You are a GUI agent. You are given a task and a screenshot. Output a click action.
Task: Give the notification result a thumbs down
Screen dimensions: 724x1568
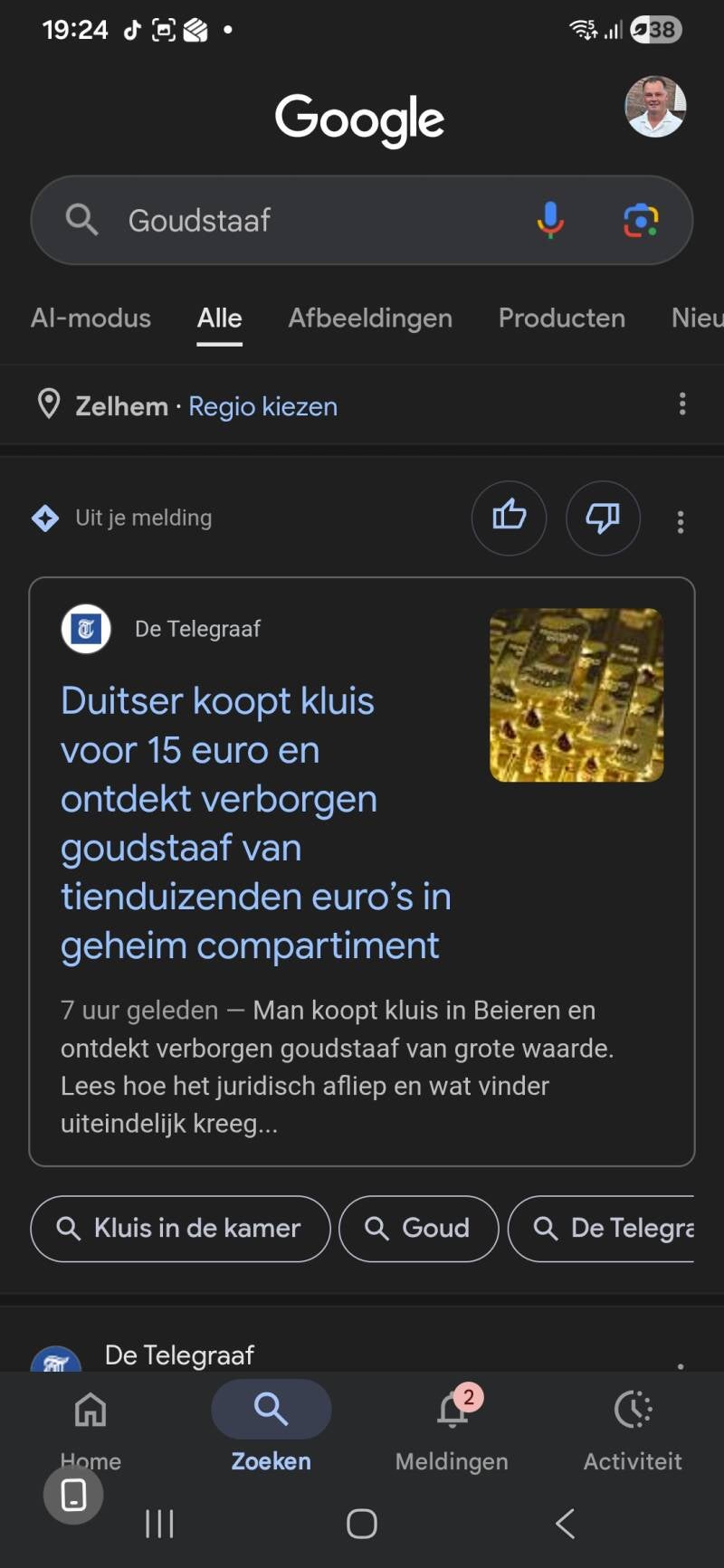point(603,518)
